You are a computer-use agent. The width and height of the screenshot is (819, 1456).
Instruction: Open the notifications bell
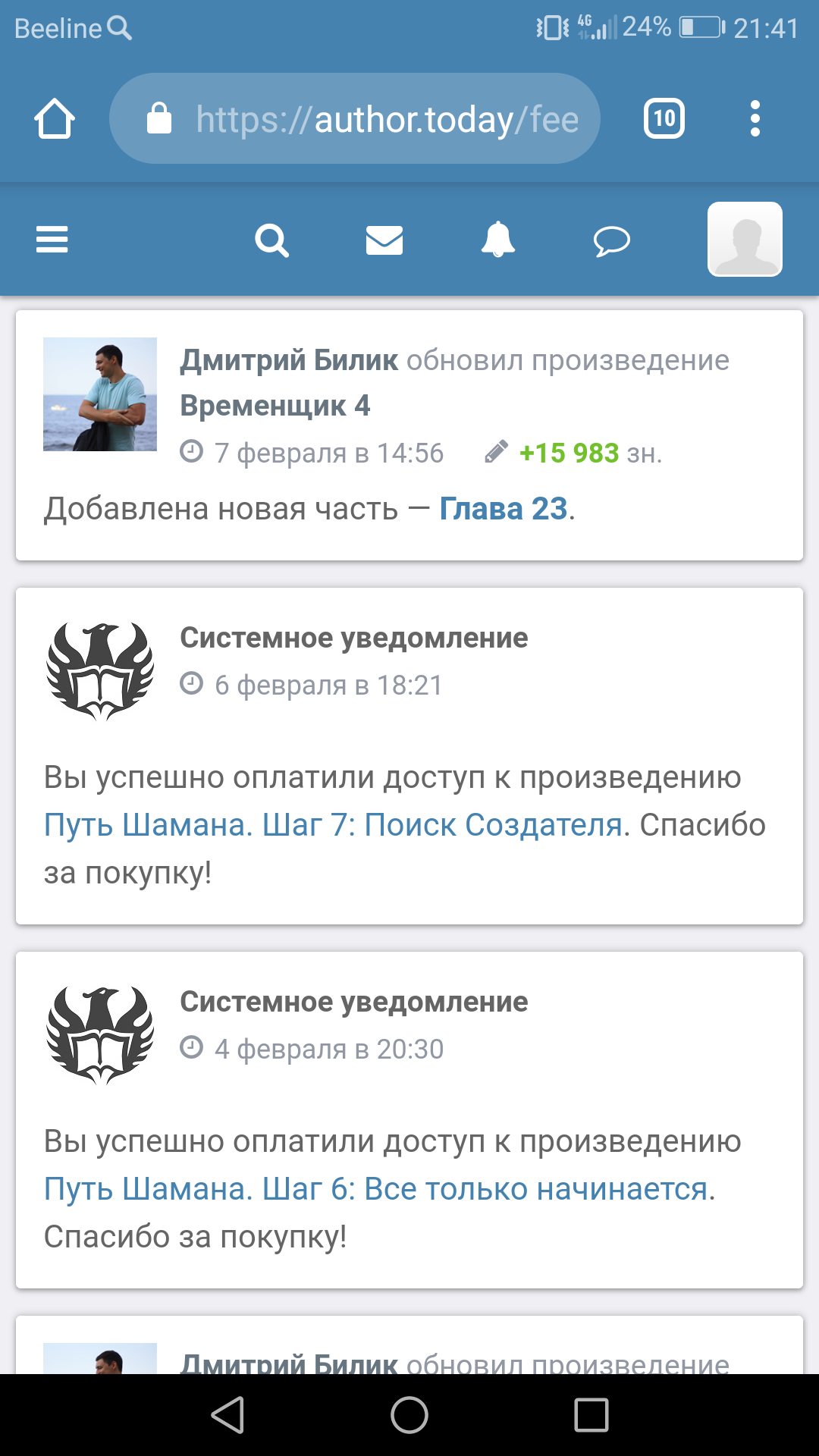coord(498,240)
